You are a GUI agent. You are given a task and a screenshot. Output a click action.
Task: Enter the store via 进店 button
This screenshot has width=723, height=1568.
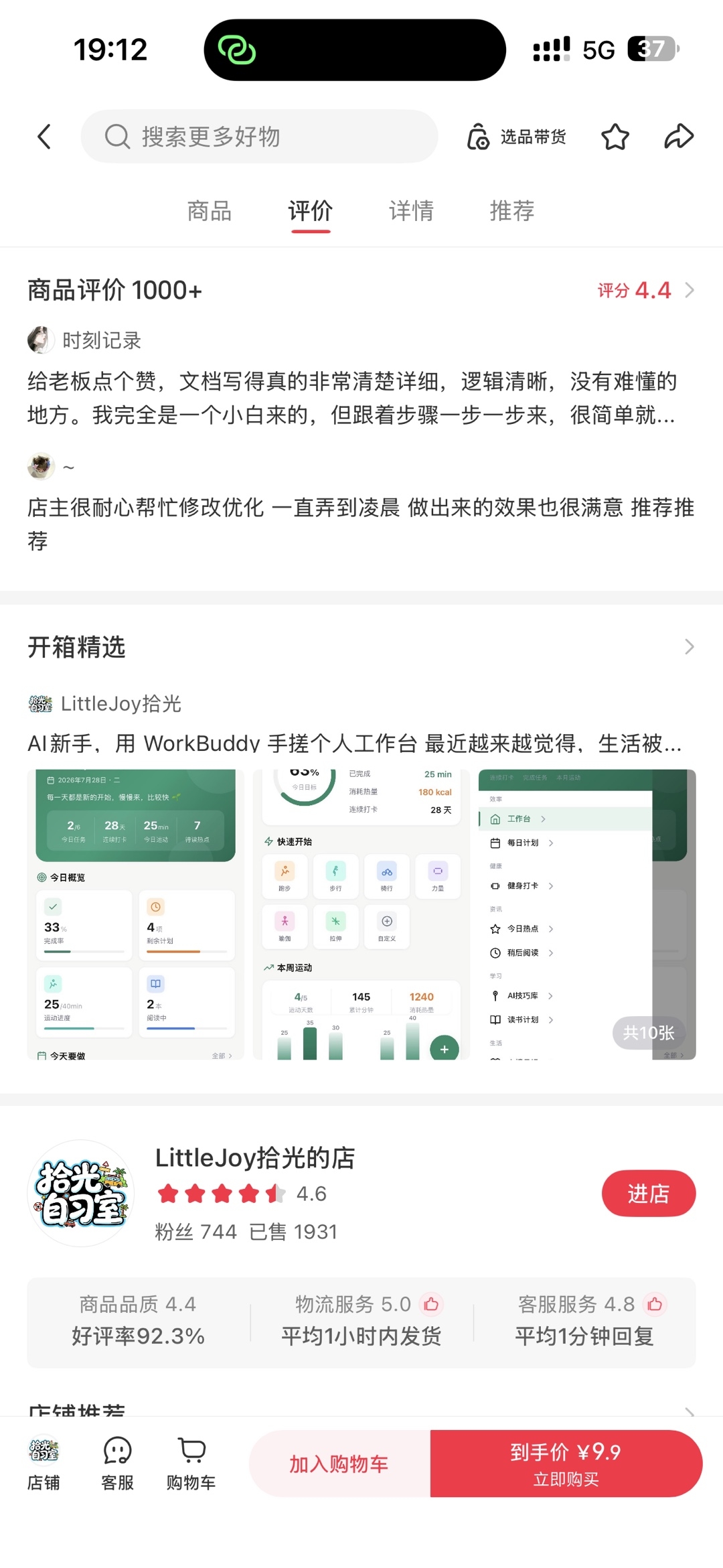[648, 1193]
